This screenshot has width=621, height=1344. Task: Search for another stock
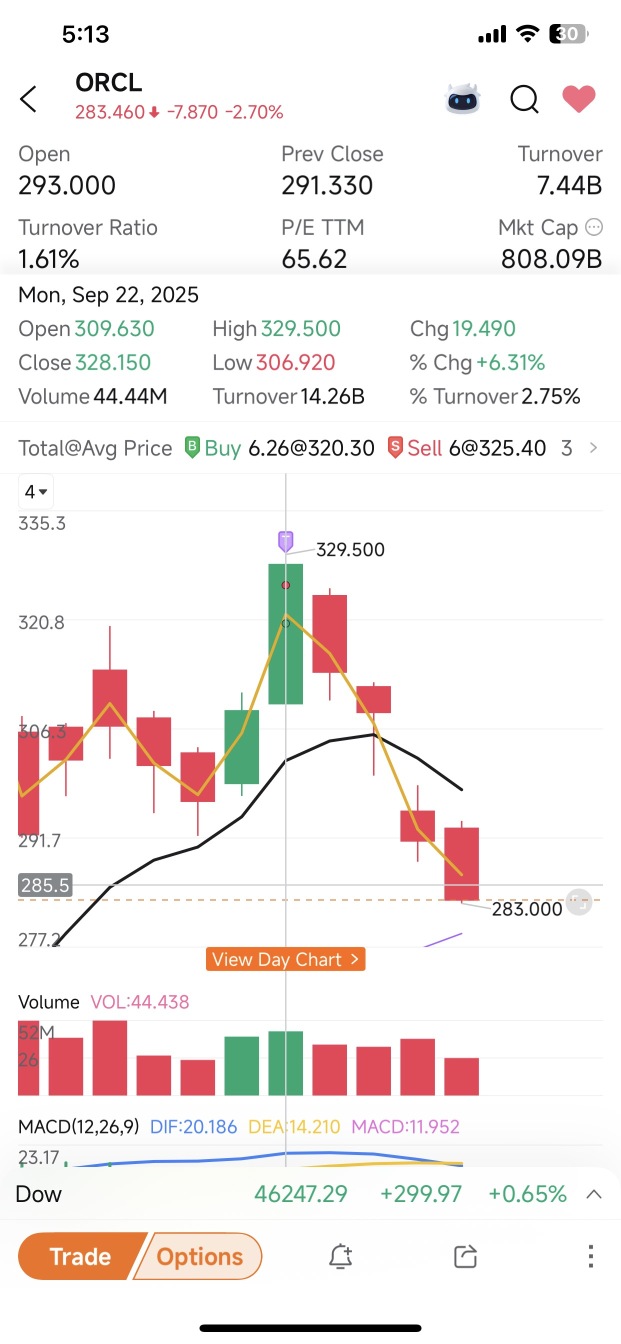524,99
